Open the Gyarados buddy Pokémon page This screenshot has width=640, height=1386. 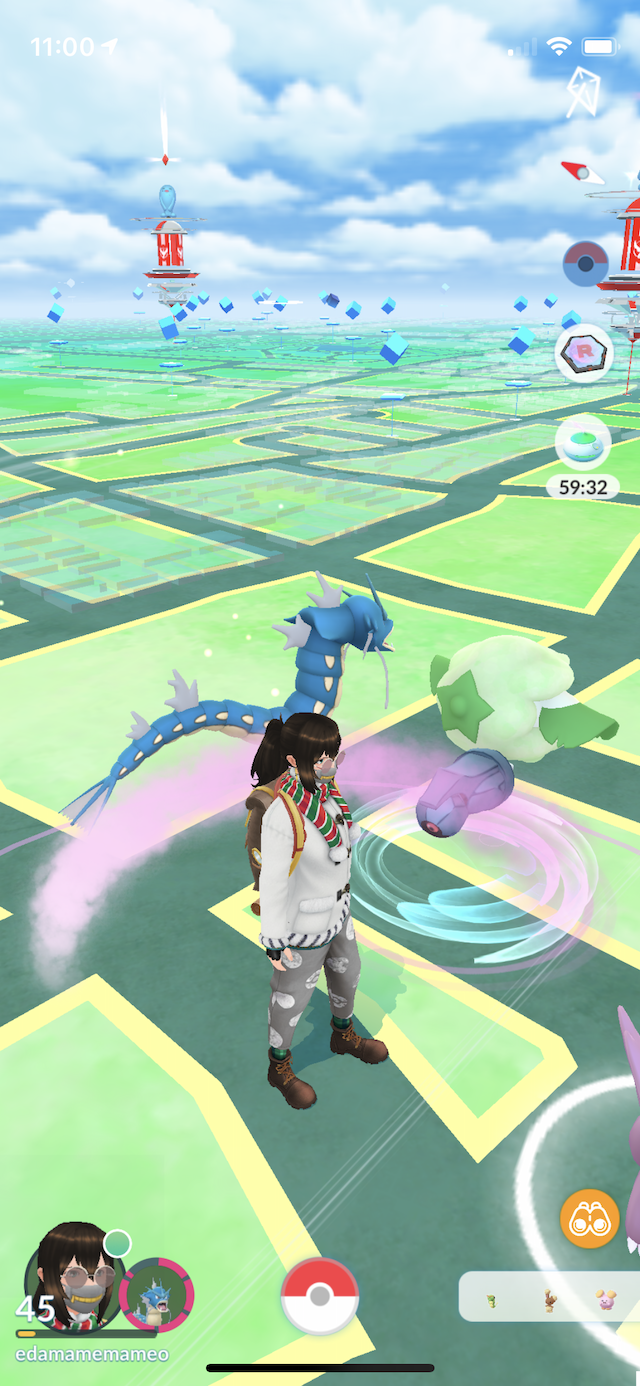click(x=157, y=1294)
